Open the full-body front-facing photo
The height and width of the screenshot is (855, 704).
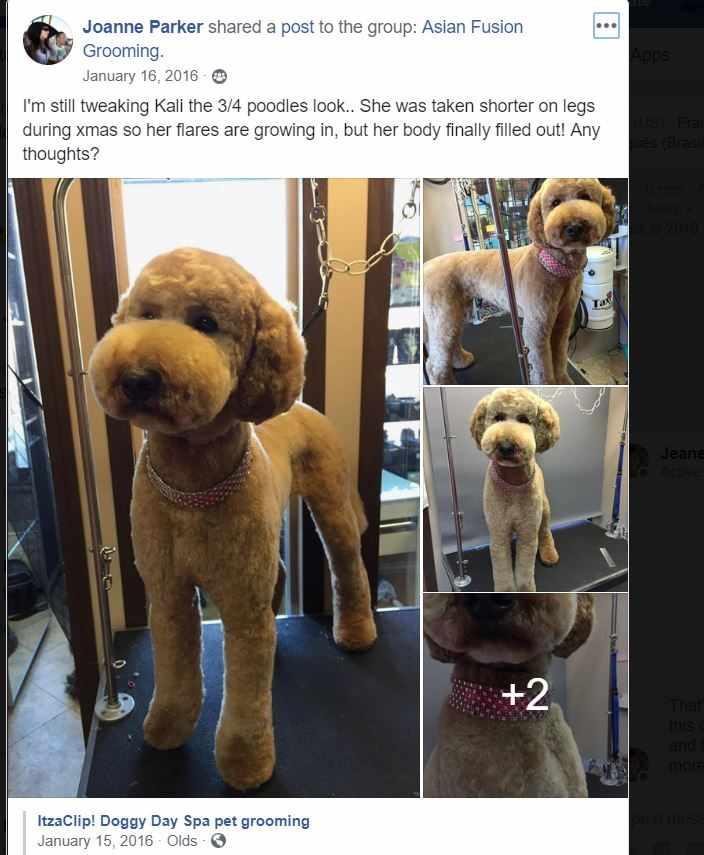point(525,489)
